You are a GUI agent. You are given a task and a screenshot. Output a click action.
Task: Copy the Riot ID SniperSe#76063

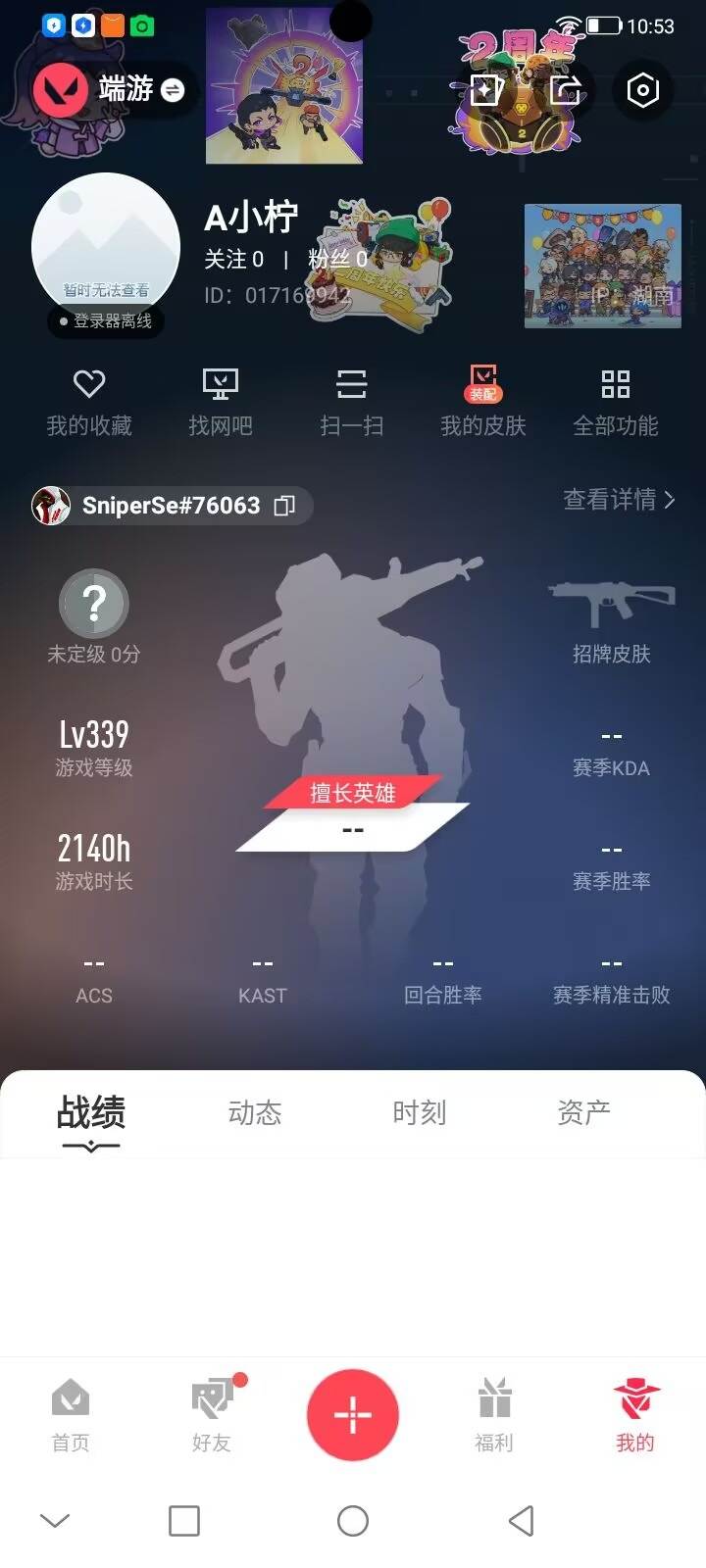point(285,507)
